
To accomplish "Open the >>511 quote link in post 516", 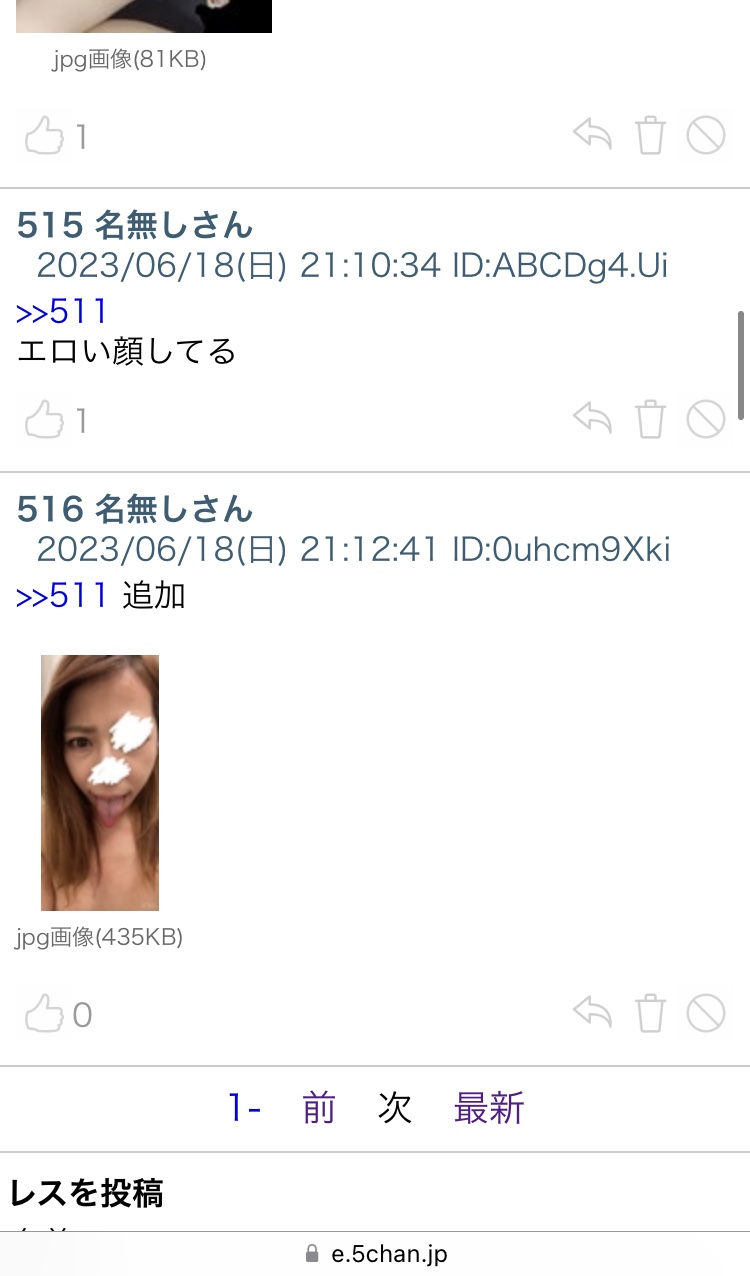I will 60,595.
